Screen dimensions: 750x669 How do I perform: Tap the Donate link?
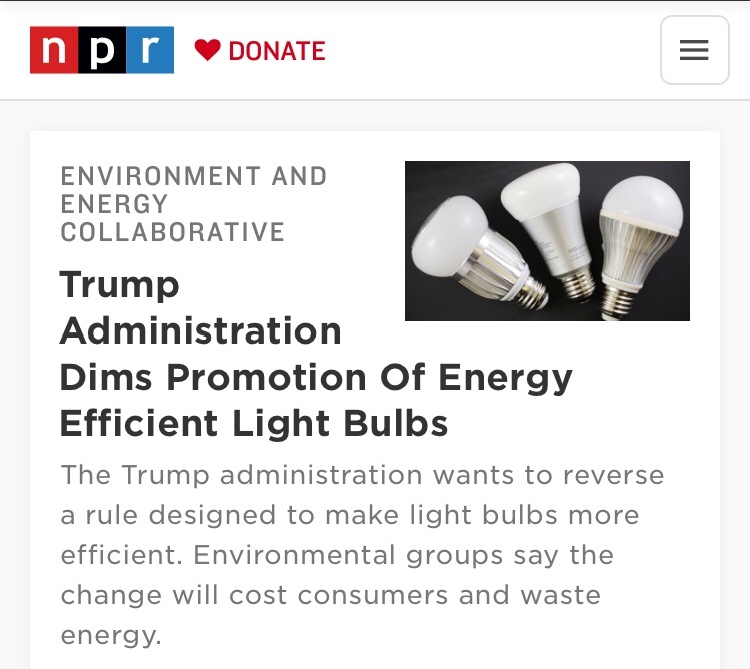260,50
